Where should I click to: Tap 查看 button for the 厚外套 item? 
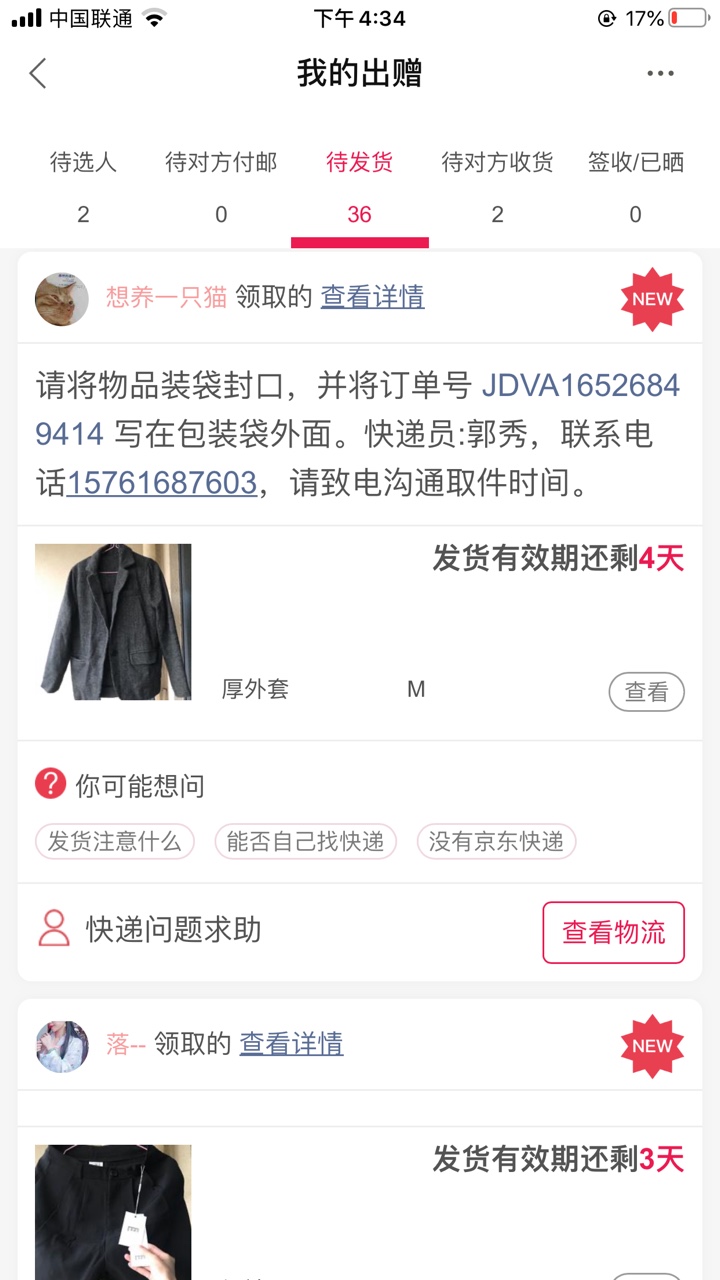point(646,692)
